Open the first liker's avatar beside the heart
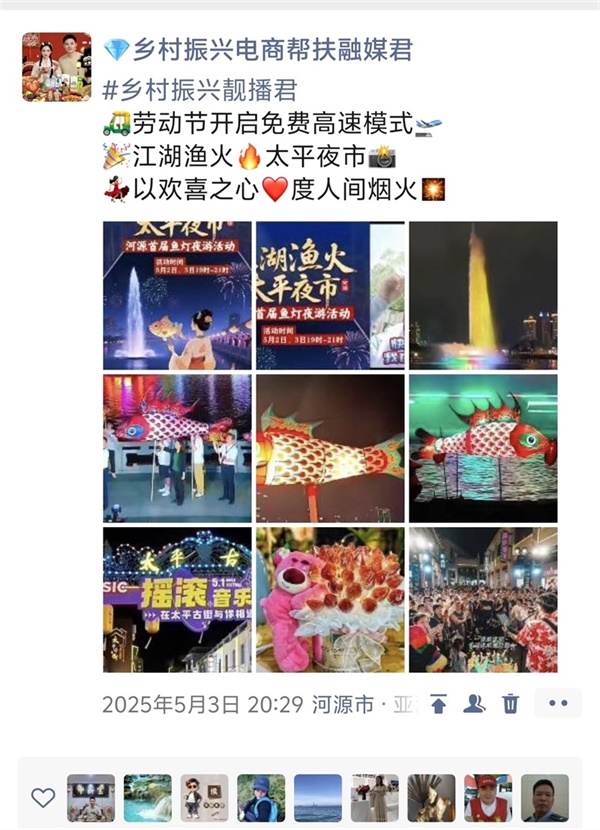The image size is (600, 830). pos(91,797)
